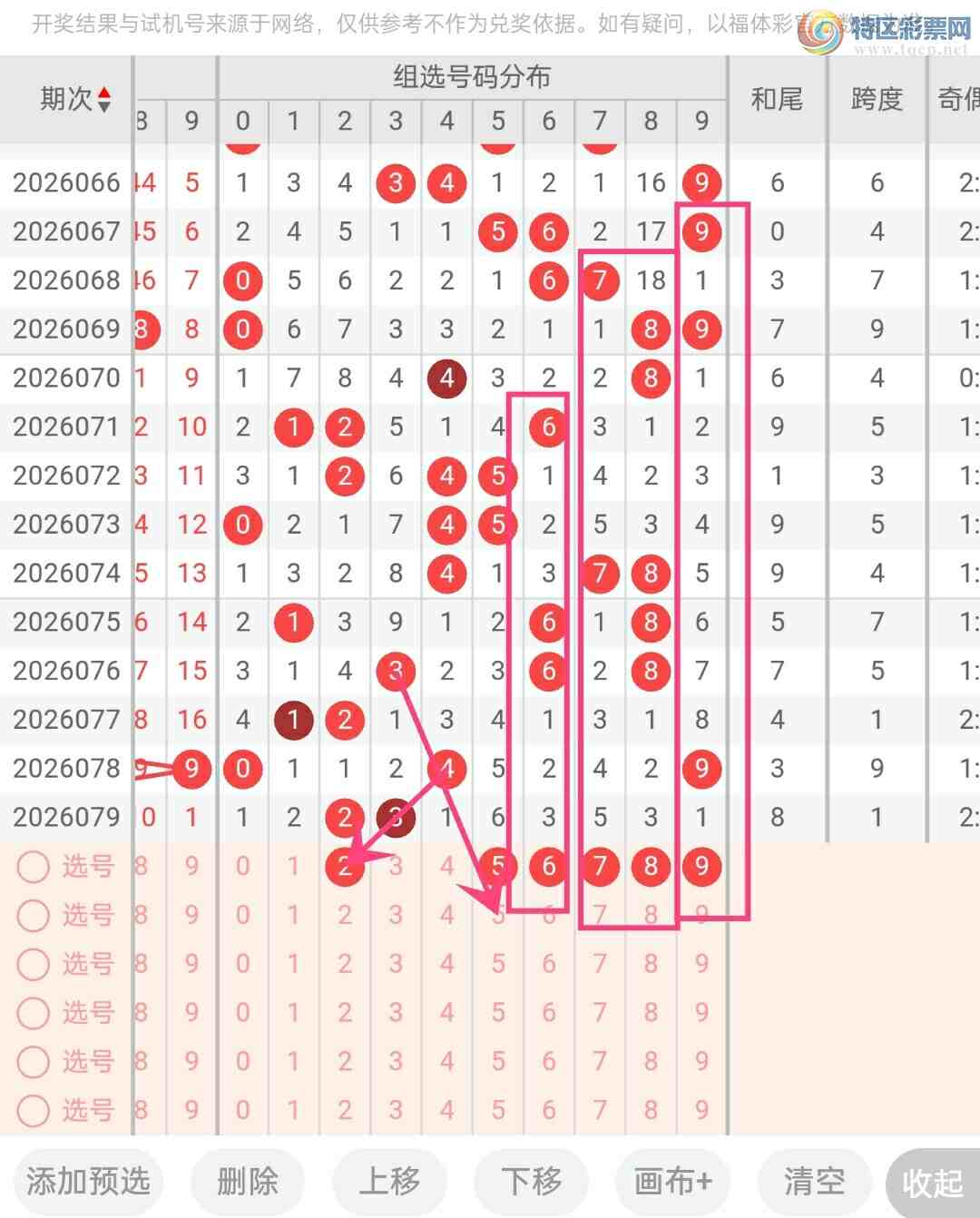Collapse the panel with 收起
The width and height of the screenshot is (980, 1218).
click(933, 1183)
